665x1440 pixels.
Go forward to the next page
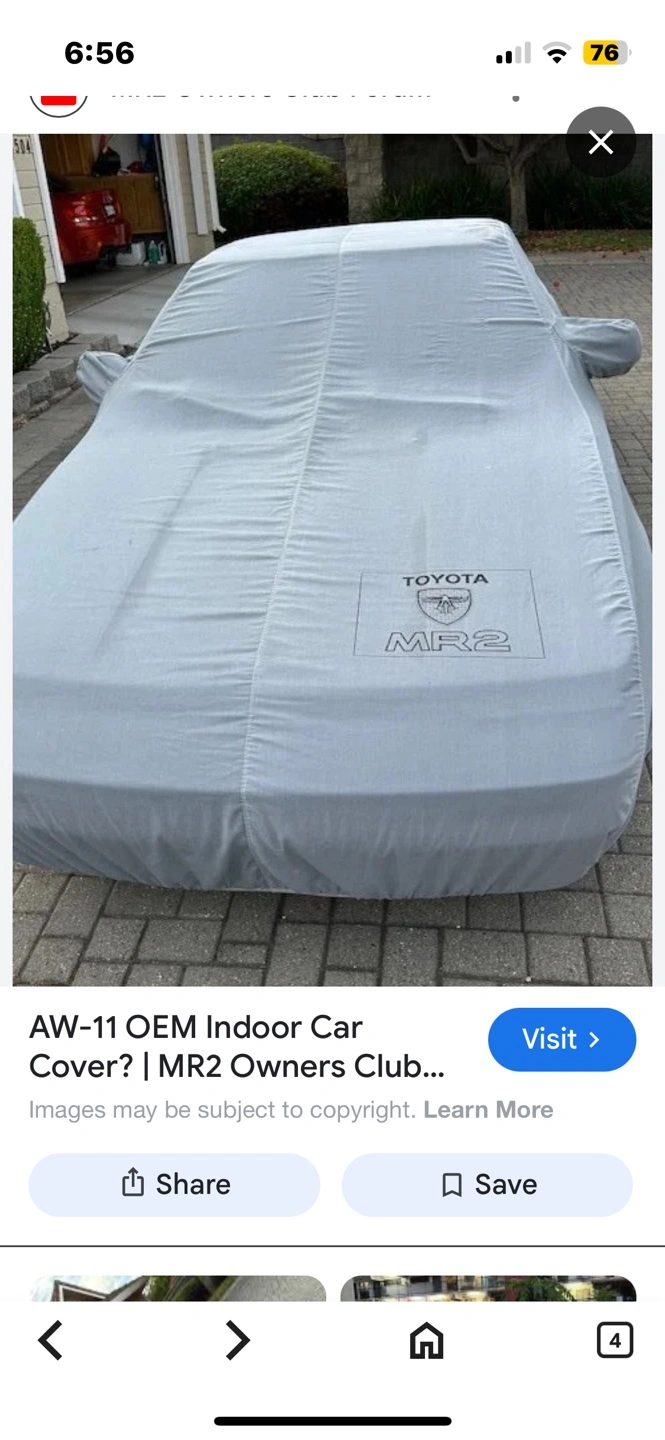237,1341
